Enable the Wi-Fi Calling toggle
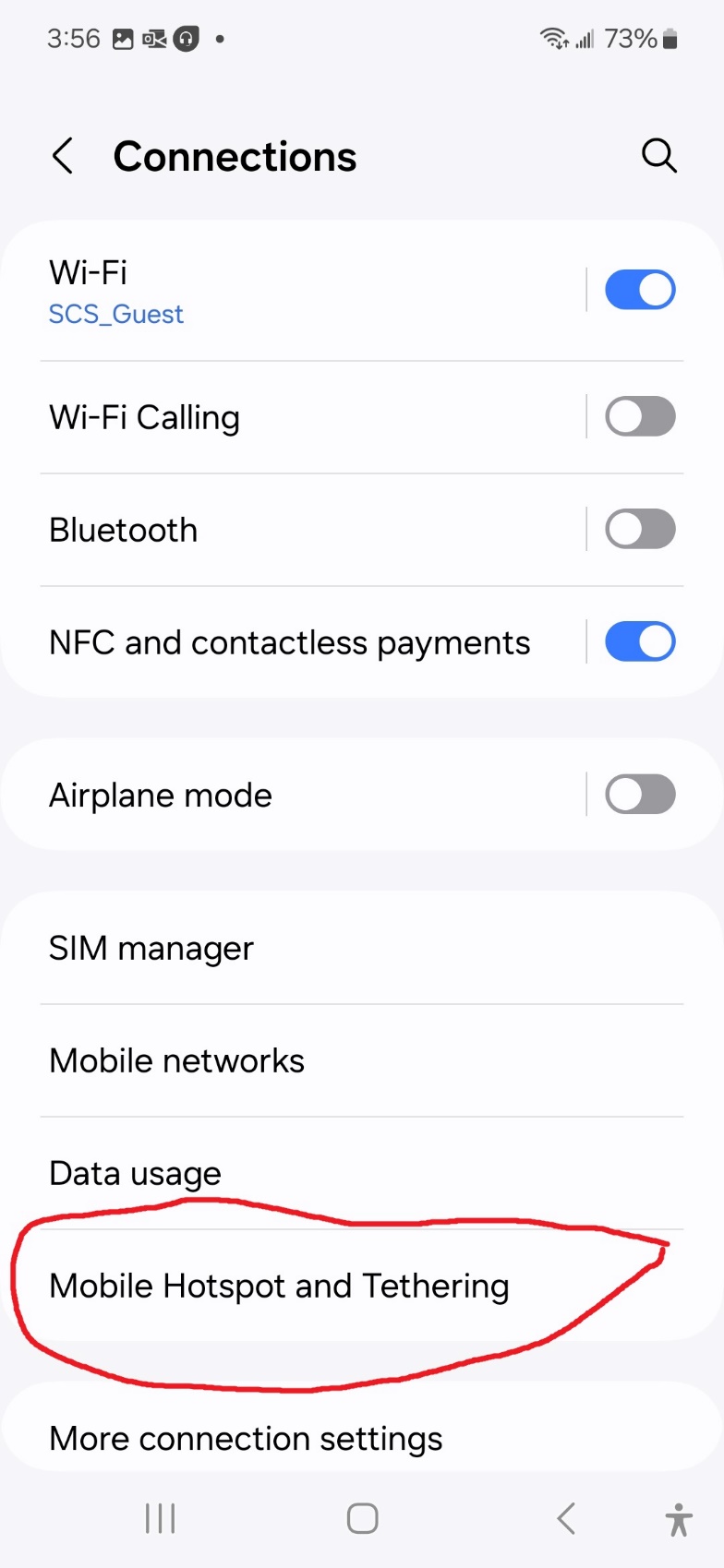 [x=640, y=417]
